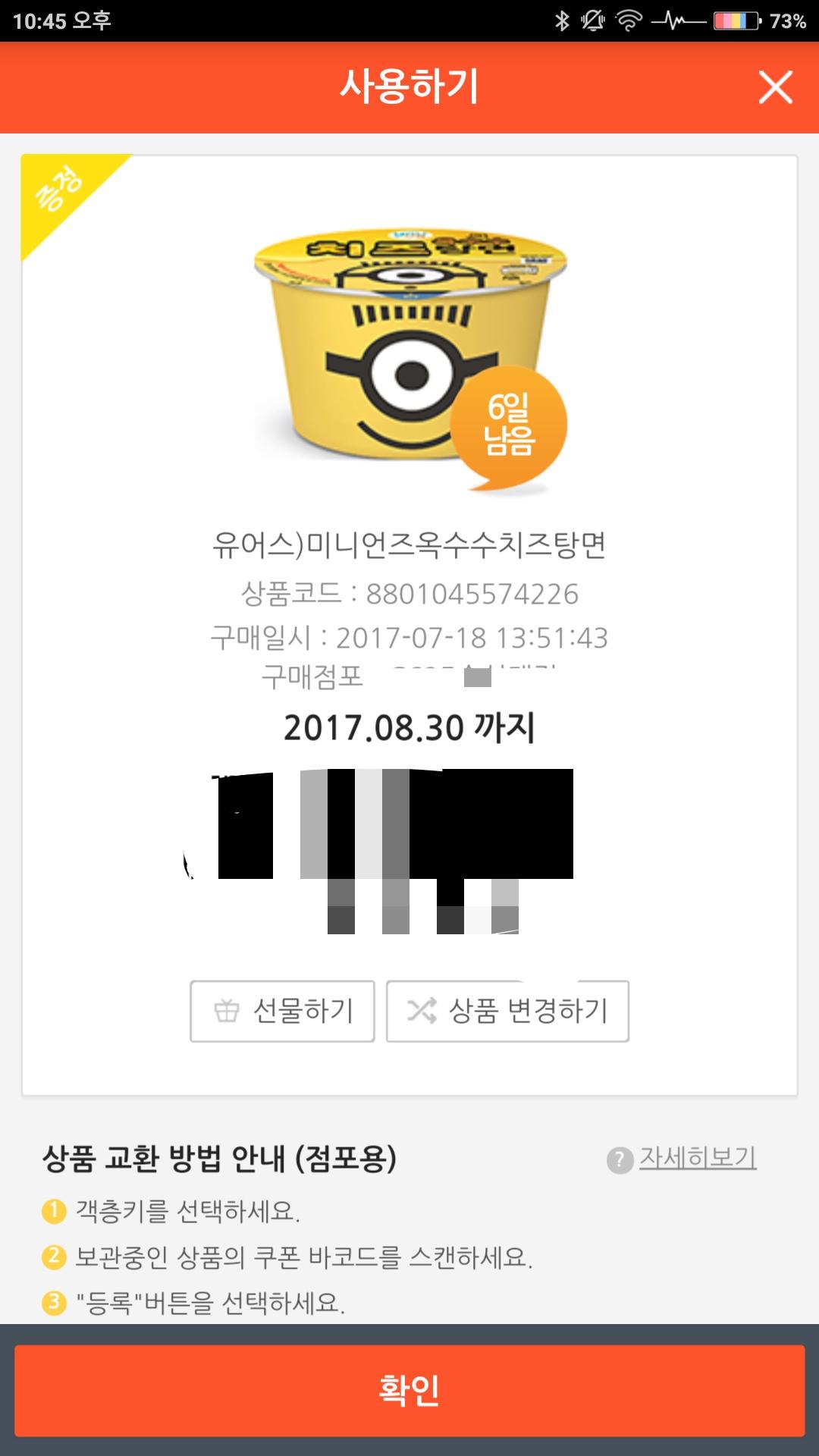Open 상품 변경하기 to change product
This screenshot has height=1456, width=819.
(x=507, y=1011)
